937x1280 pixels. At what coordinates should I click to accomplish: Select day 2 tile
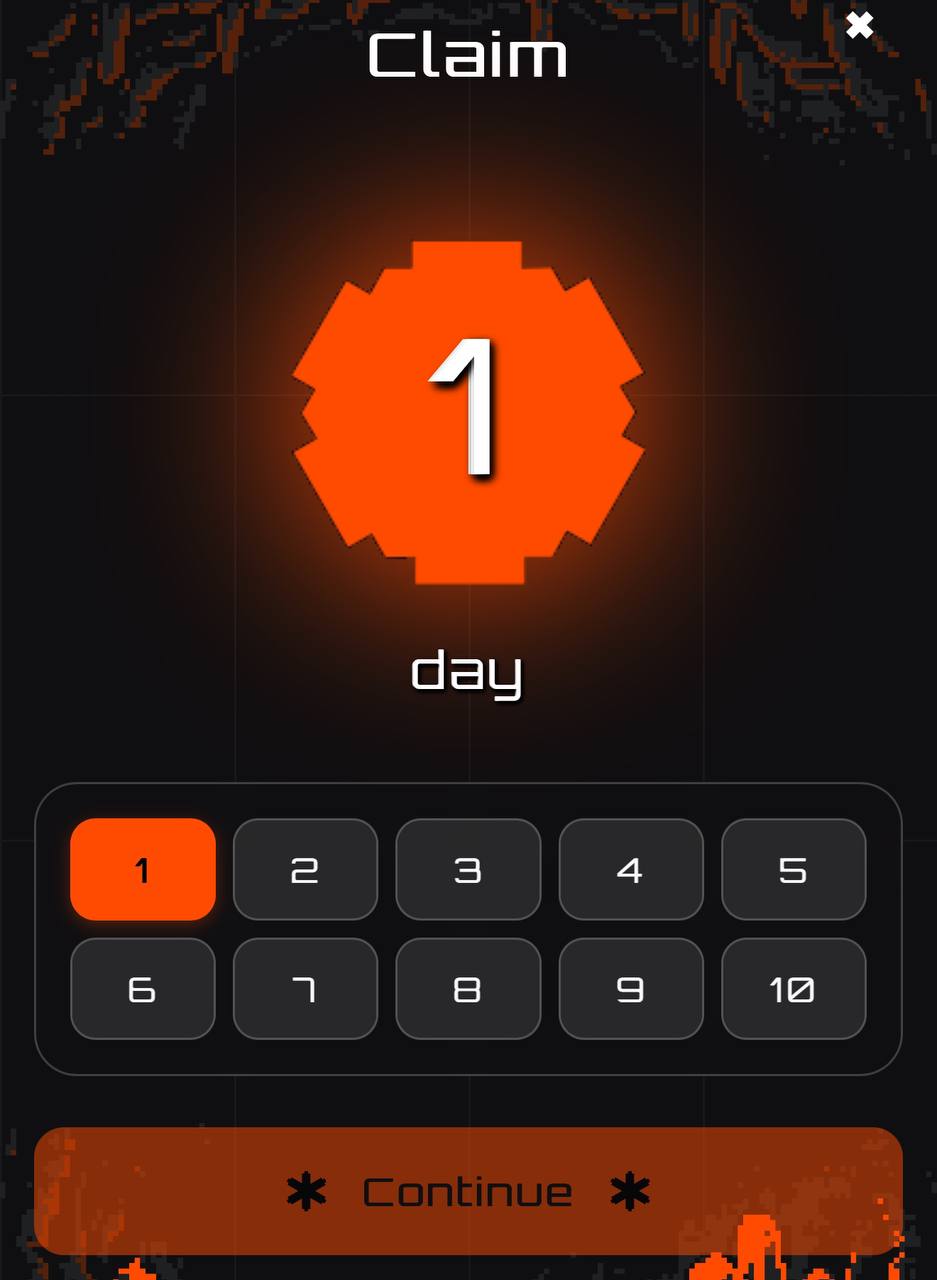[x=305, y=870]
